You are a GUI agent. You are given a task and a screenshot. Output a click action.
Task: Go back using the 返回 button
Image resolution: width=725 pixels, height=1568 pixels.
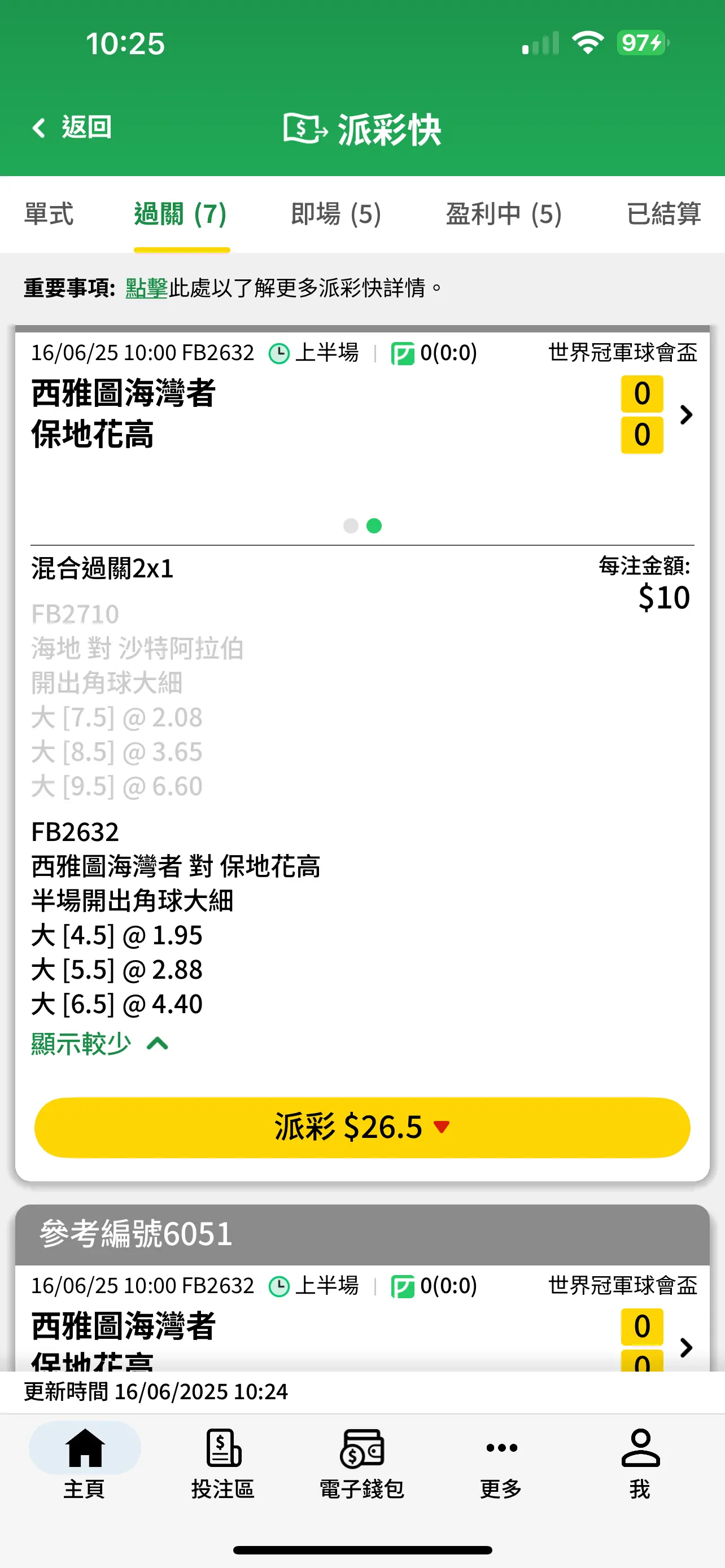point(72,128)
